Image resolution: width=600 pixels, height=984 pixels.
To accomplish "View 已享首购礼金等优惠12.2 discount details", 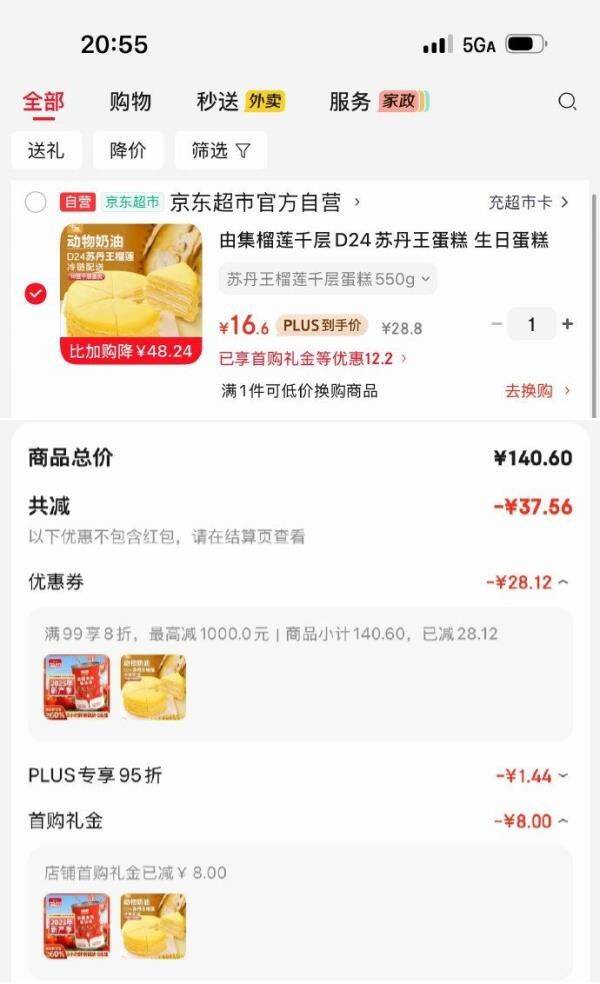I will coord(313,358).
